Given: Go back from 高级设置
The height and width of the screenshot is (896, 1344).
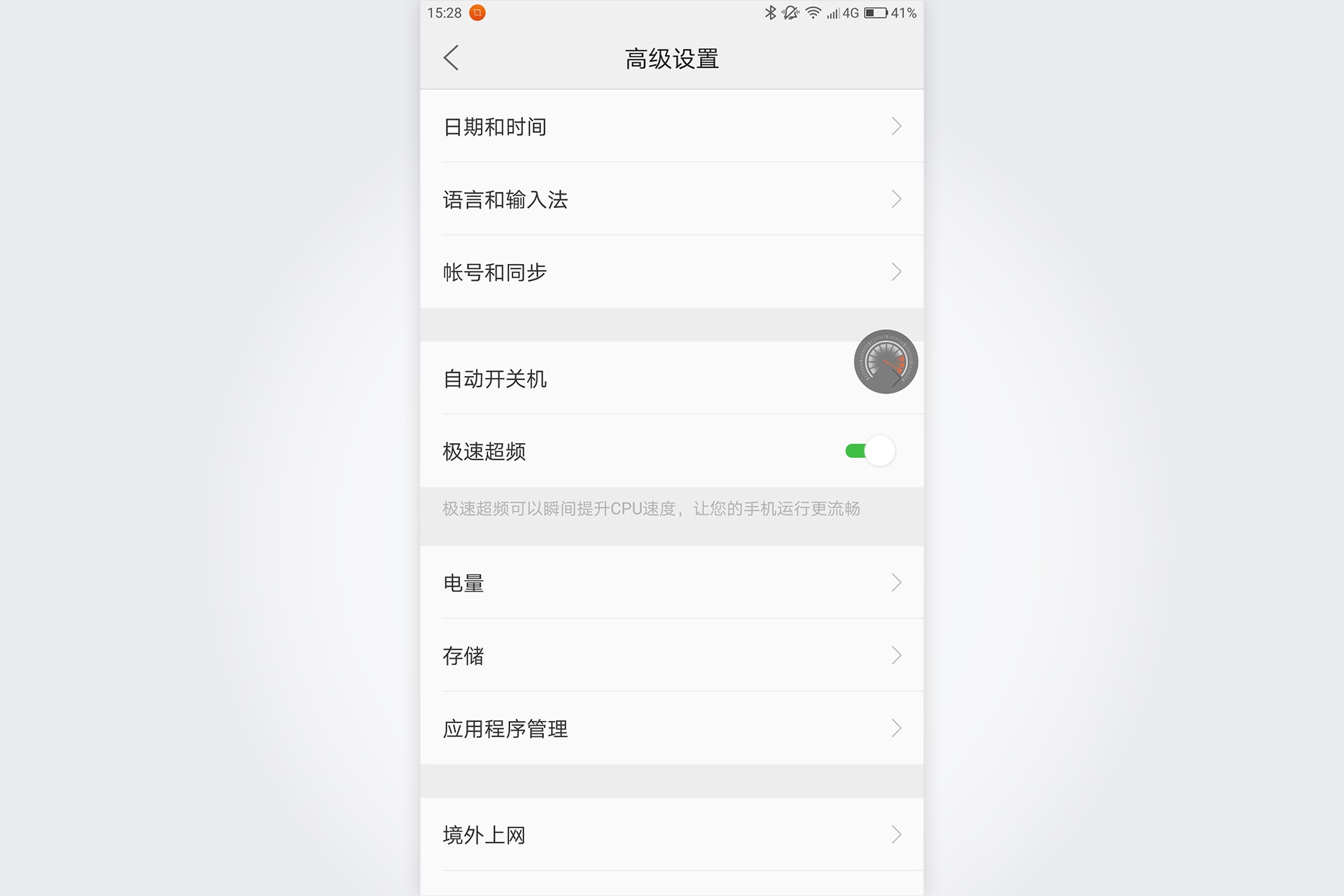Looking at the screenshot, I should [x=451, y=58].
